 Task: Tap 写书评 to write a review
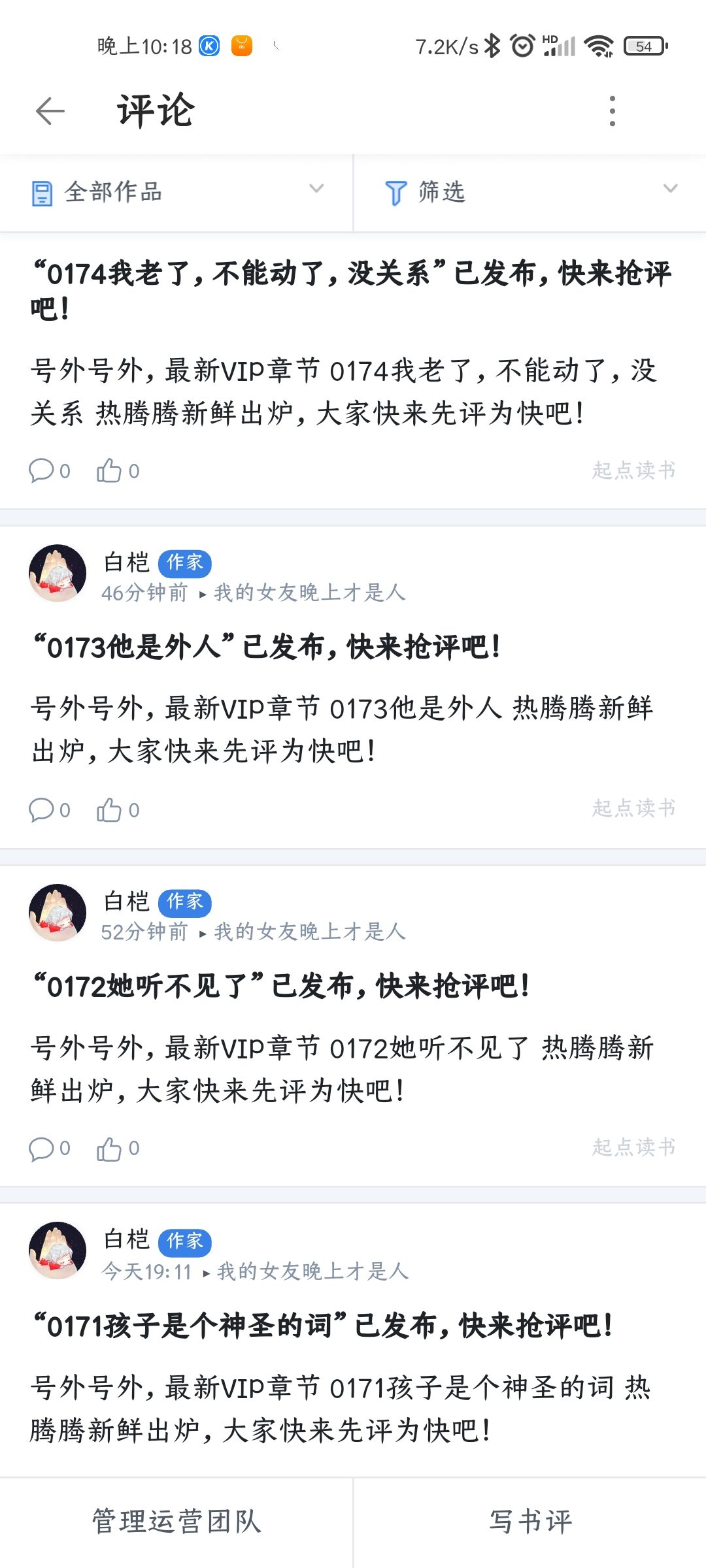[530, 1522]
